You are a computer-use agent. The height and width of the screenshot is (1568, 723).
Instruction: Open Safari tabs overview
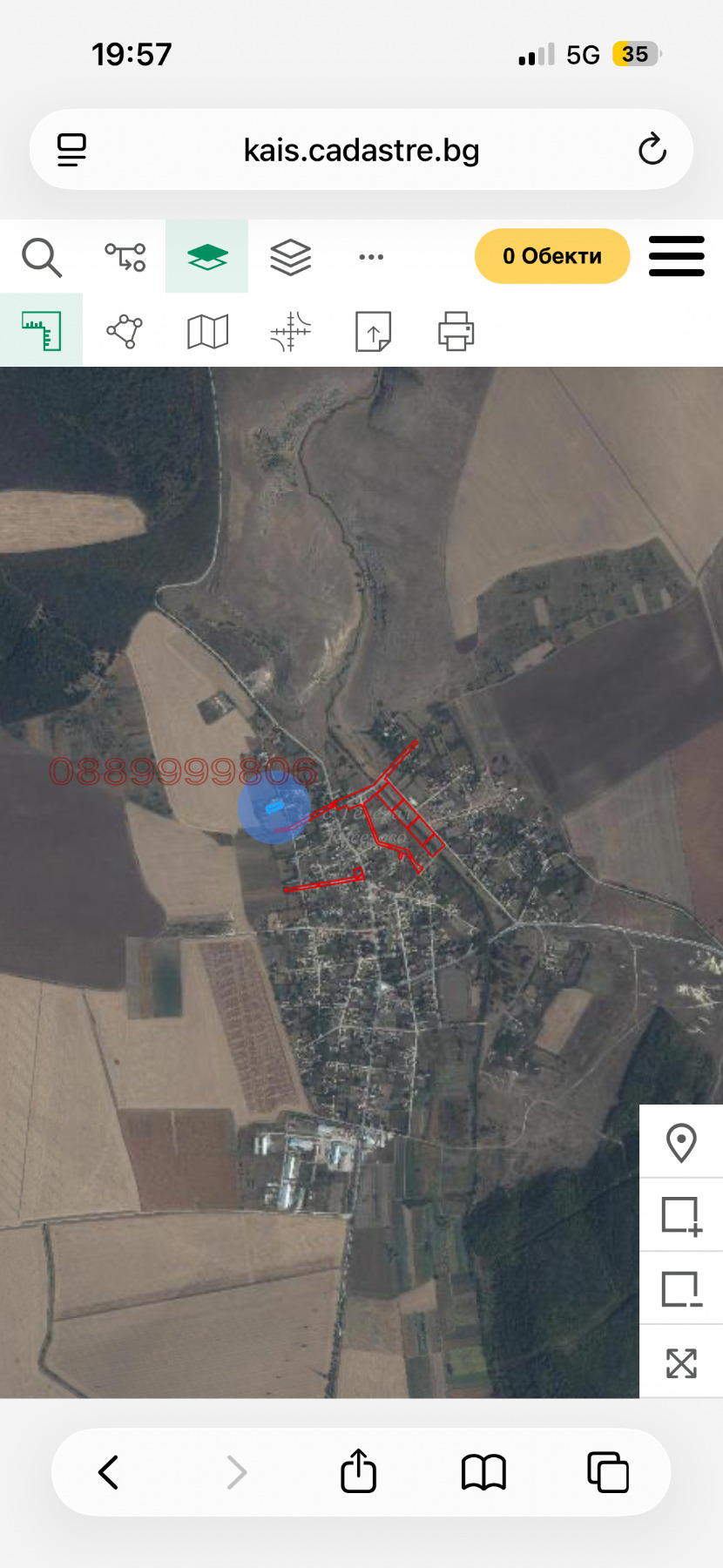607,1471
